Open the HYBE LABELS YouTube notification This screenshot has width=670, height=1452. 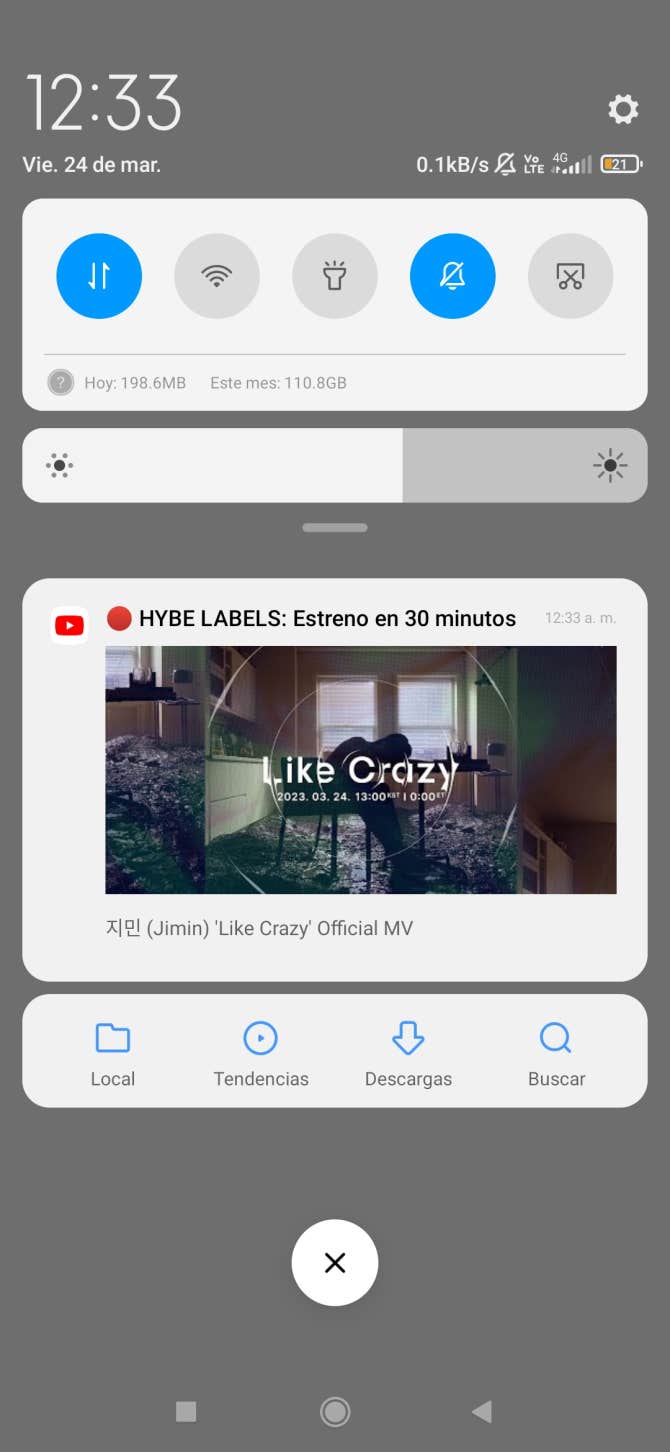point(335,770)
